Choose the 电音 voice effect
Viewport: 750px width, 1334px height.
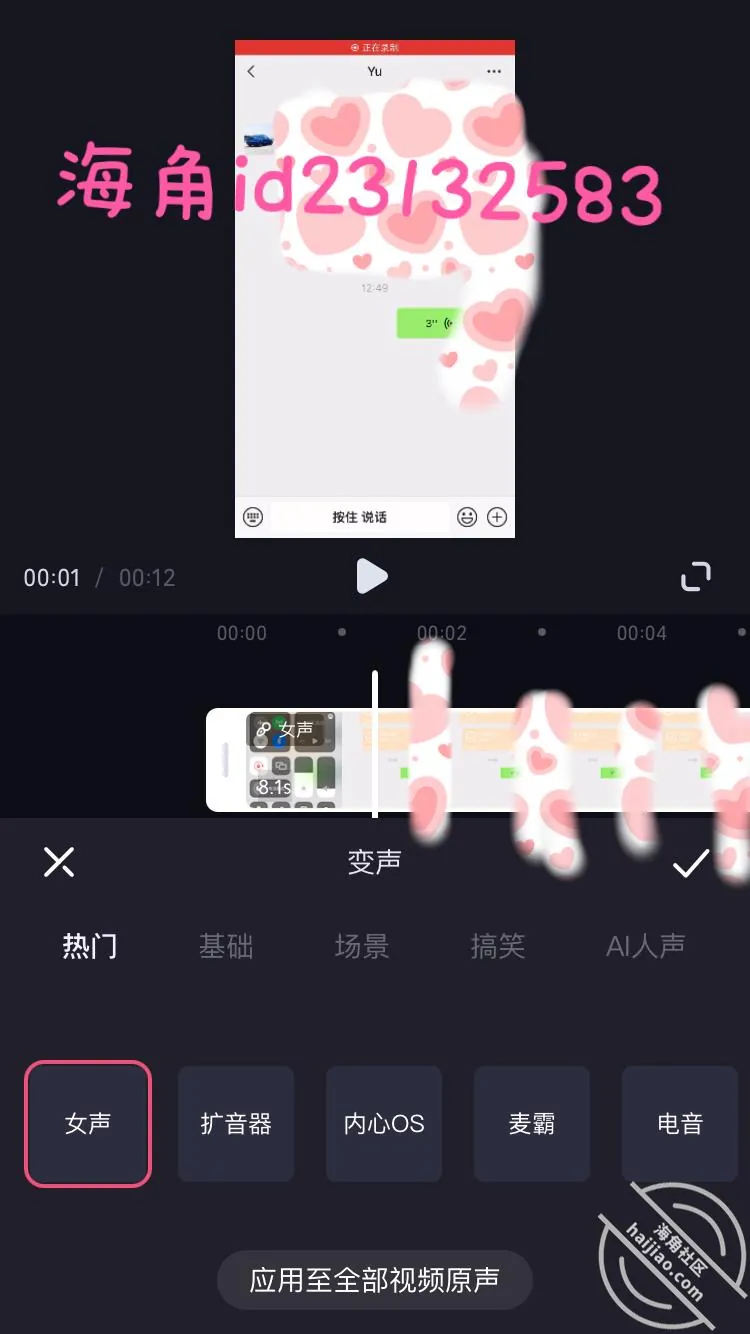click(680, 1124)
